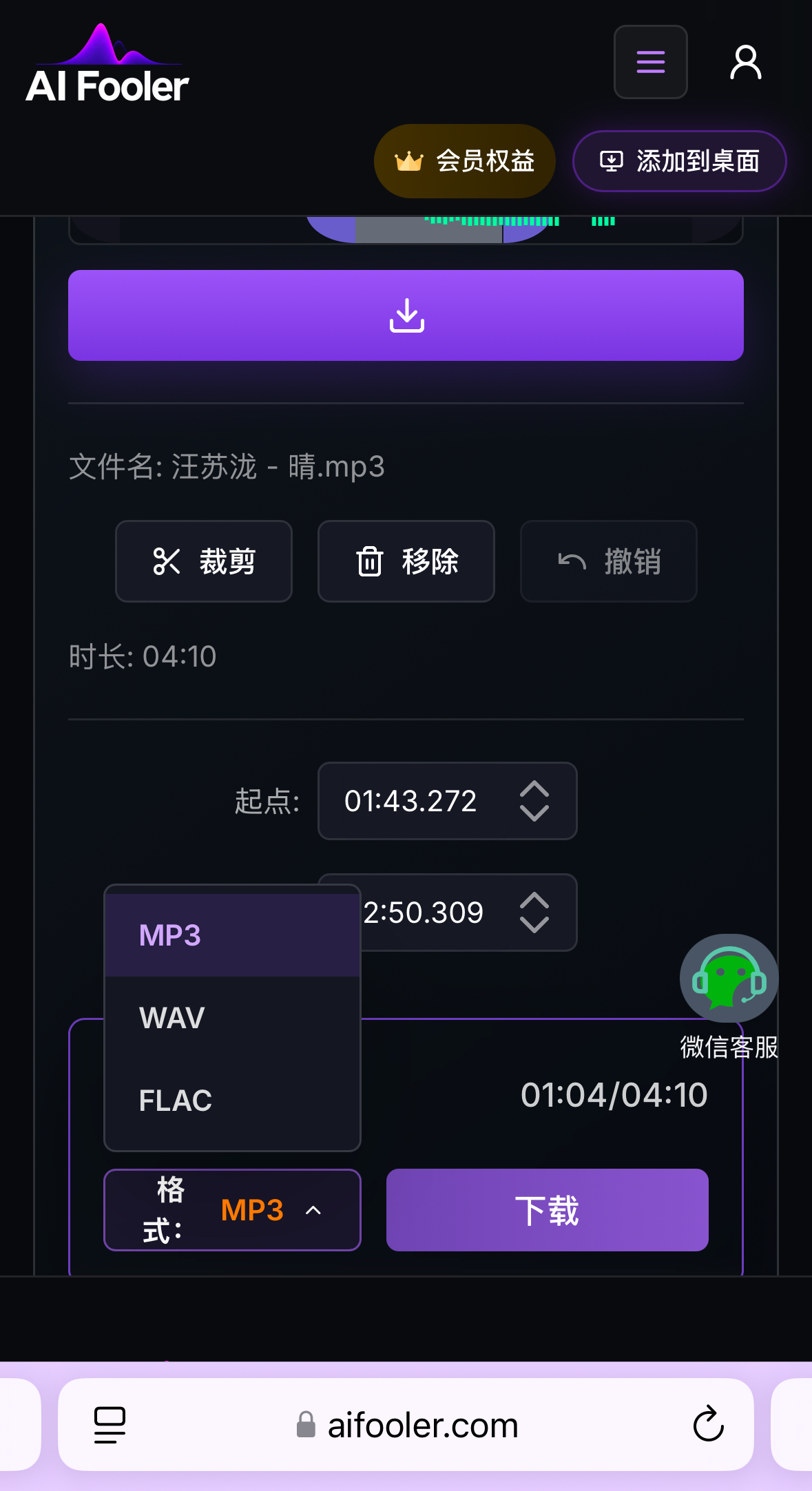Viewport: 812px width, 1491px height.
Task: Tap the wide purple download icon button
Action: (x=406, y=315)
